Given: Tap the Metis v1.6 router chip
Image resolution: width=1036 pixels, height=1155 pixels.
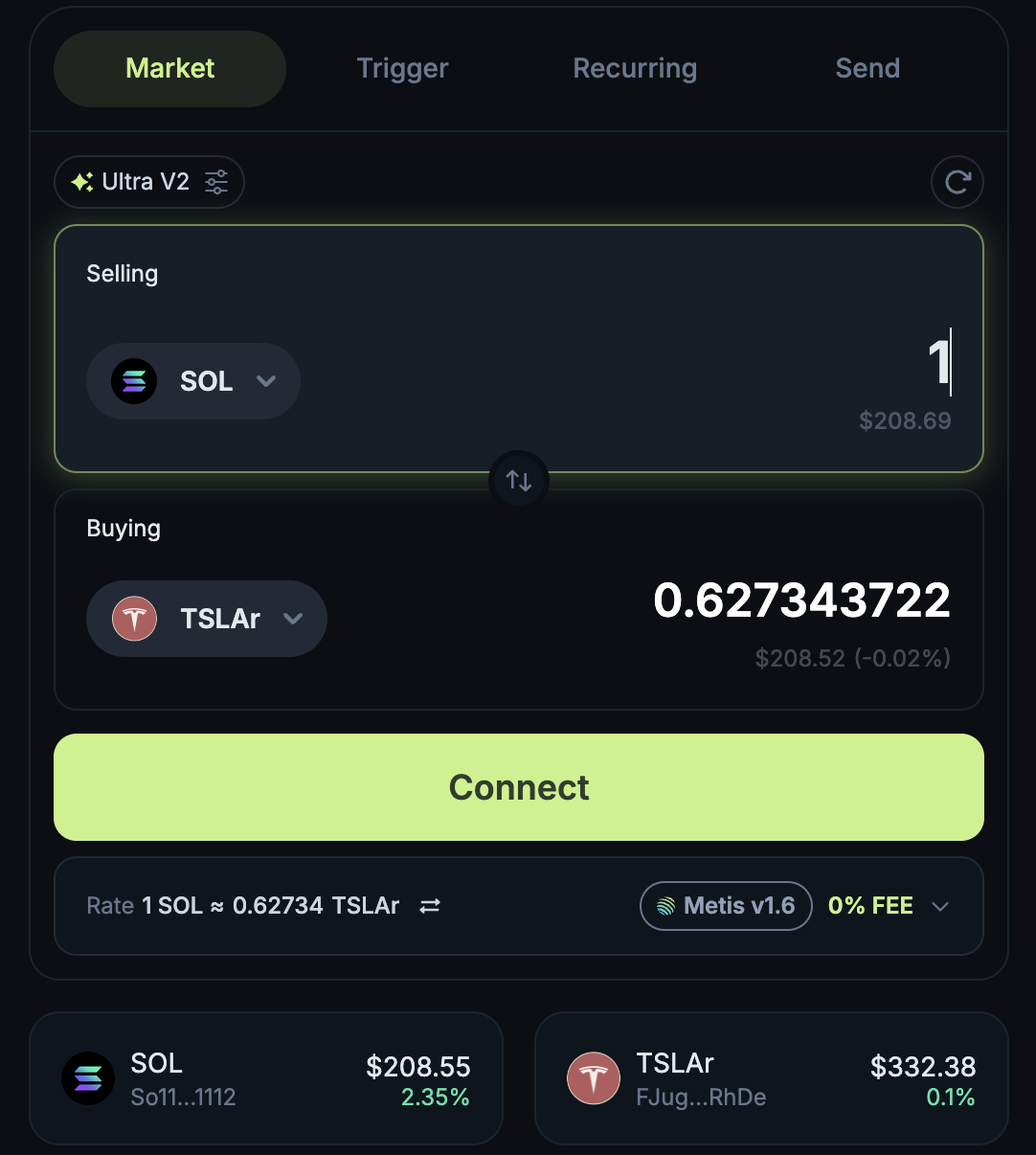Looking at the screenshot, I should [726, 906].
